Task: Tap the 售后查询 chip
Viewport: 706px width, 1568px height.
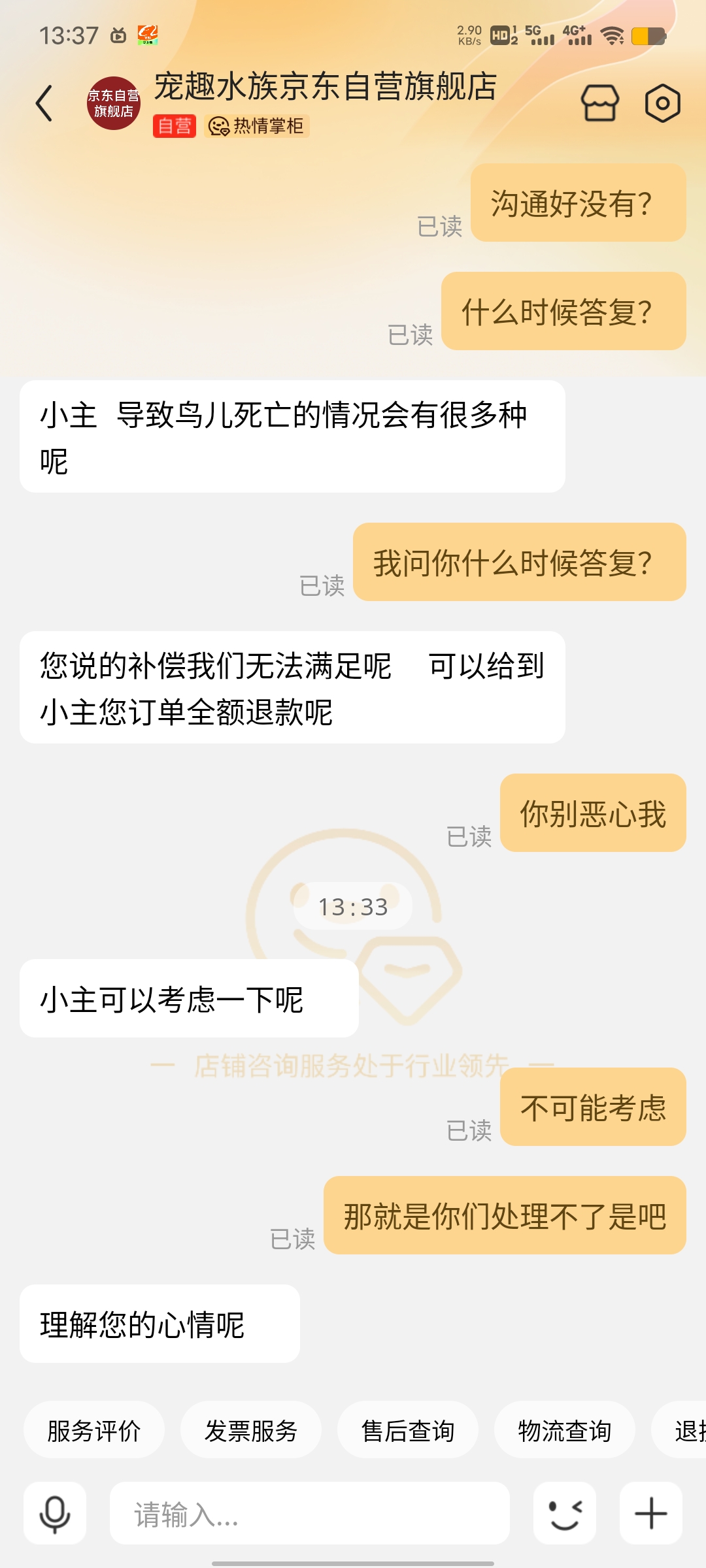Action: [x=408, y=1431]
